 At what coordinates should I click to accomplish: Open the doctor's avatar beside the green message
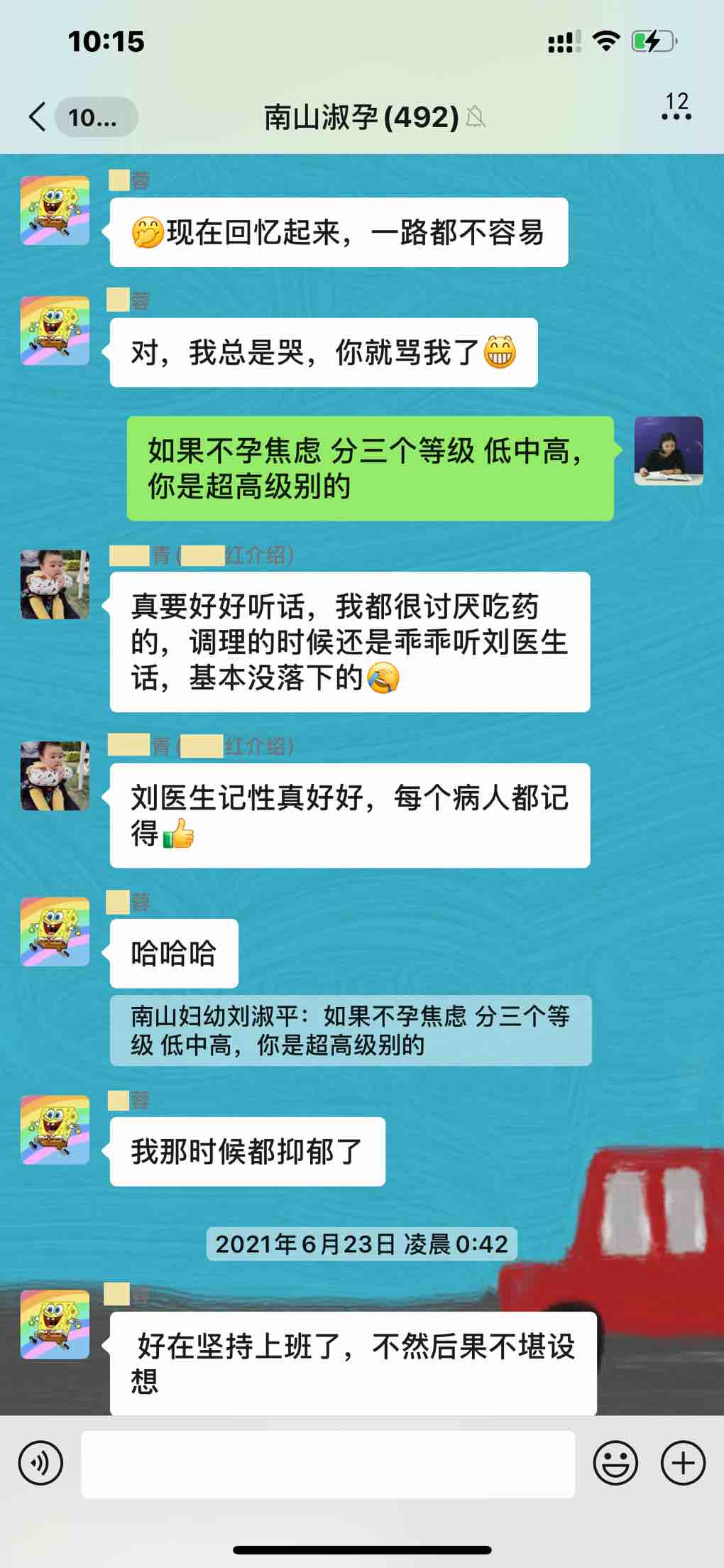(x=668, y=451)
